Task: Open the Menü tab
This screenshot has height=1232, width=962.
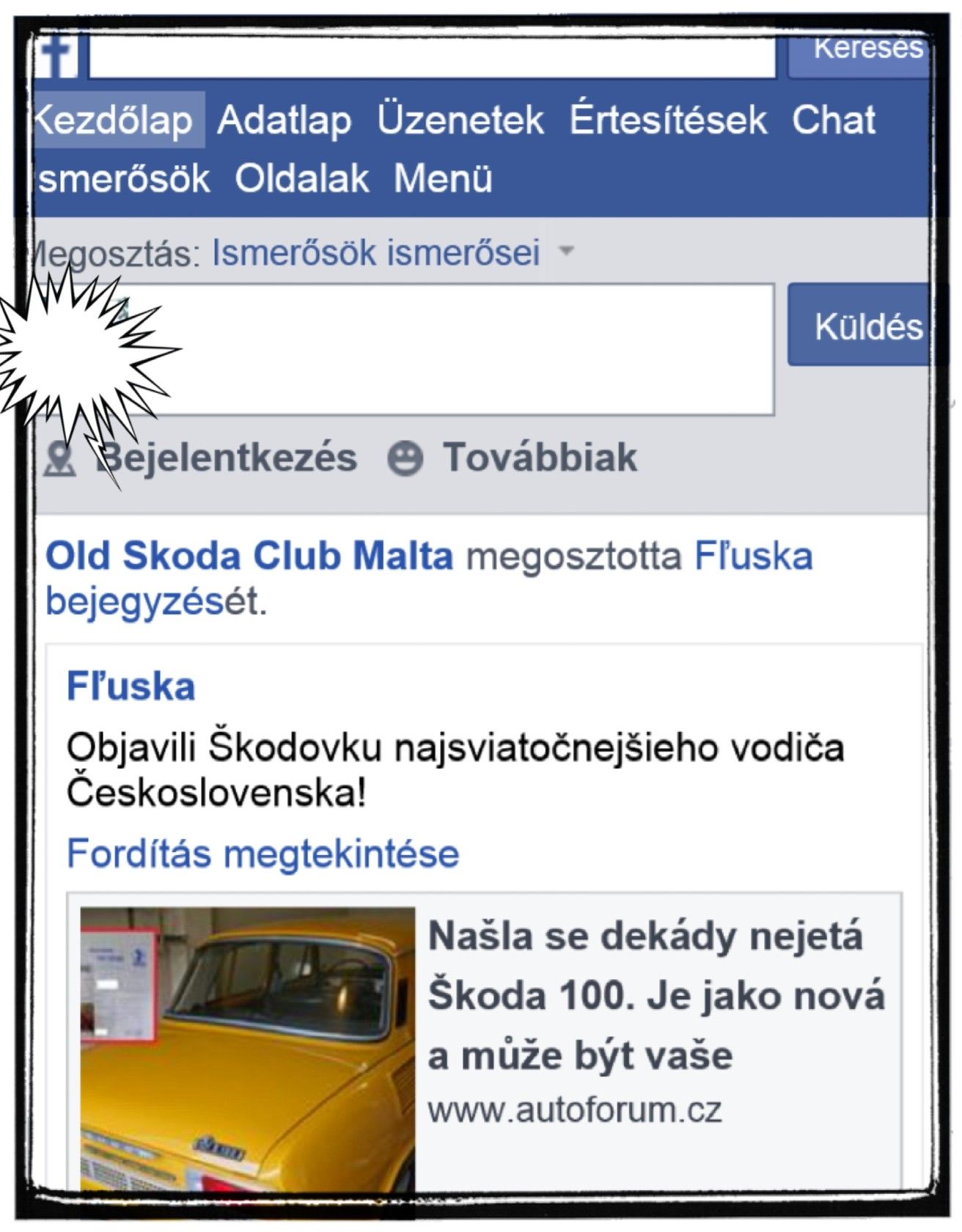Action: click(x=442, y=178)
